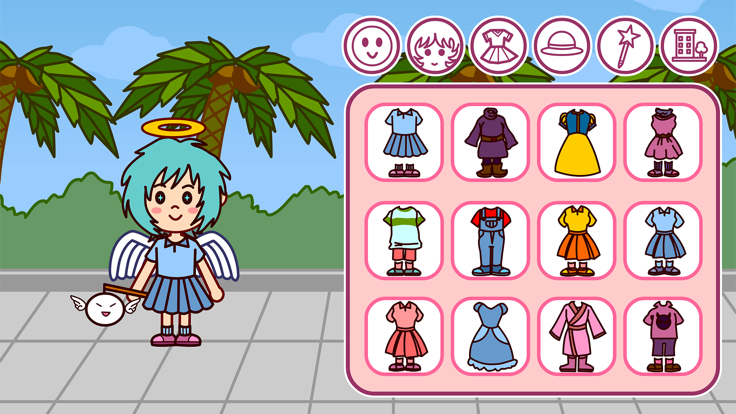This screenshot has height=414, width=736.
Task: Pick the green striped shirt outfit
Action: click(x=404, y=240)
